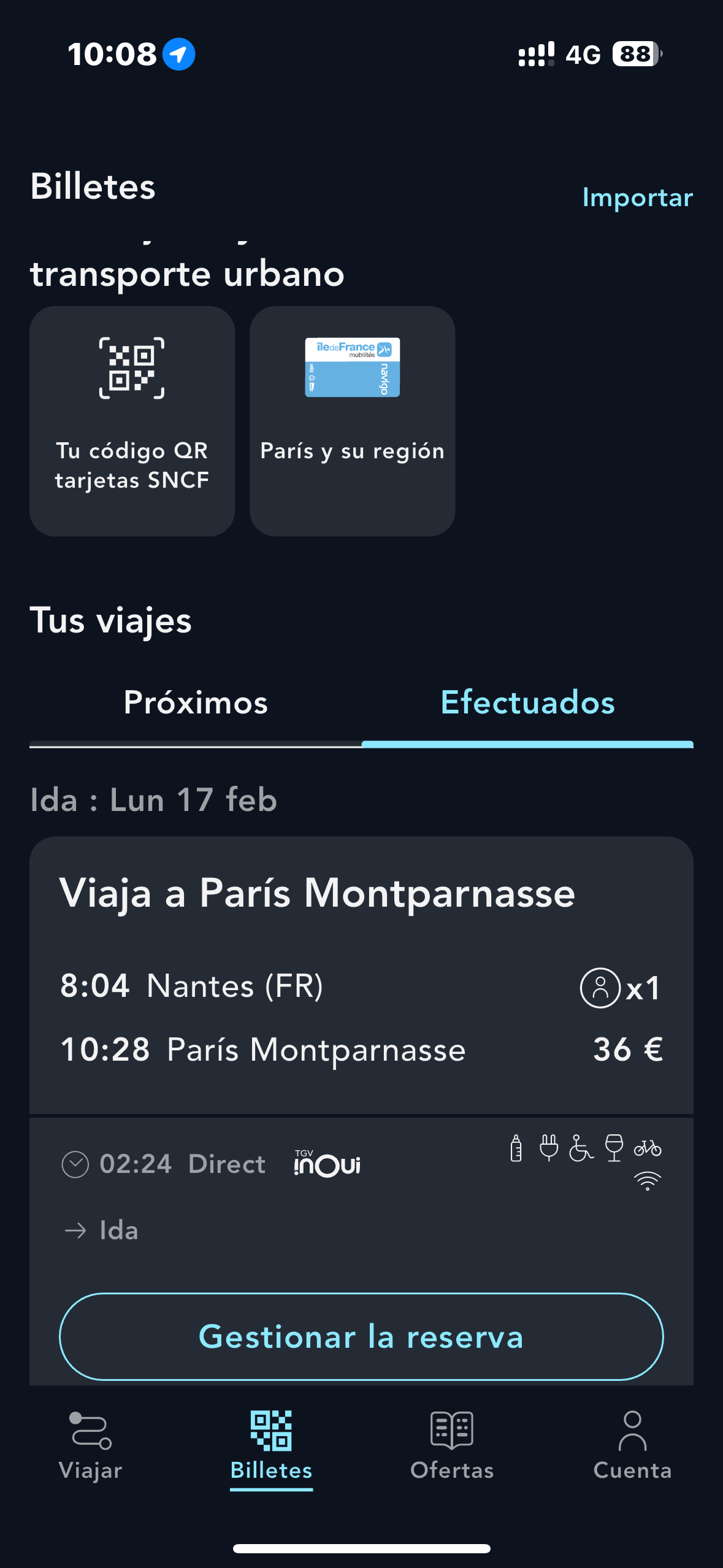This screenshot has width=723, height=1568.
Task: Switch to the Ofertas tab
Action: (x=452, y=1445)
